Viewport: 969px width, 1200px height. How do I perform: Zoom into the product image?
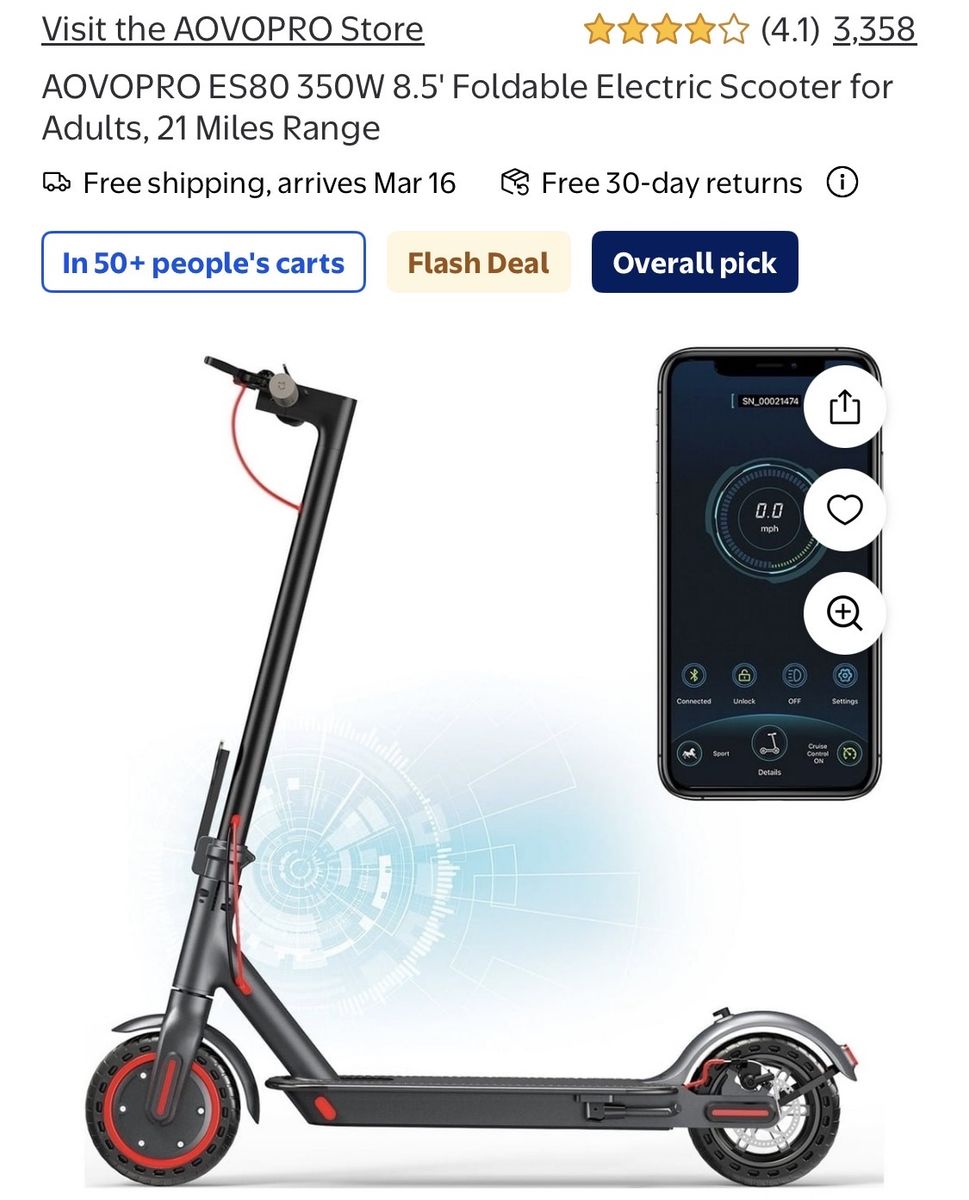pyautogui.click(x=845, y=613)
